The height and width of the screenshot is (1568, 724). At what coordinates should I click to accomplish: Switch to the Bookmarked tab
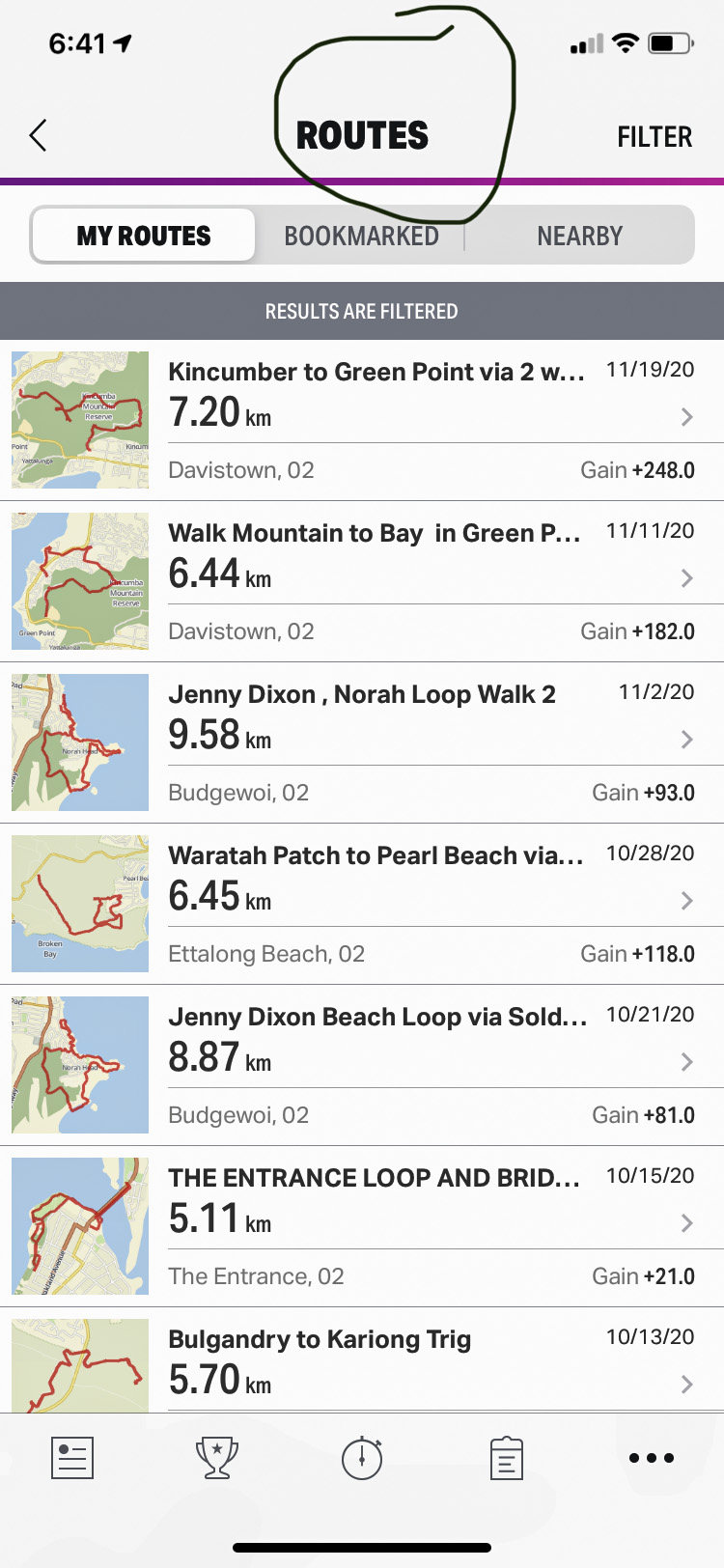pos(361,236)
